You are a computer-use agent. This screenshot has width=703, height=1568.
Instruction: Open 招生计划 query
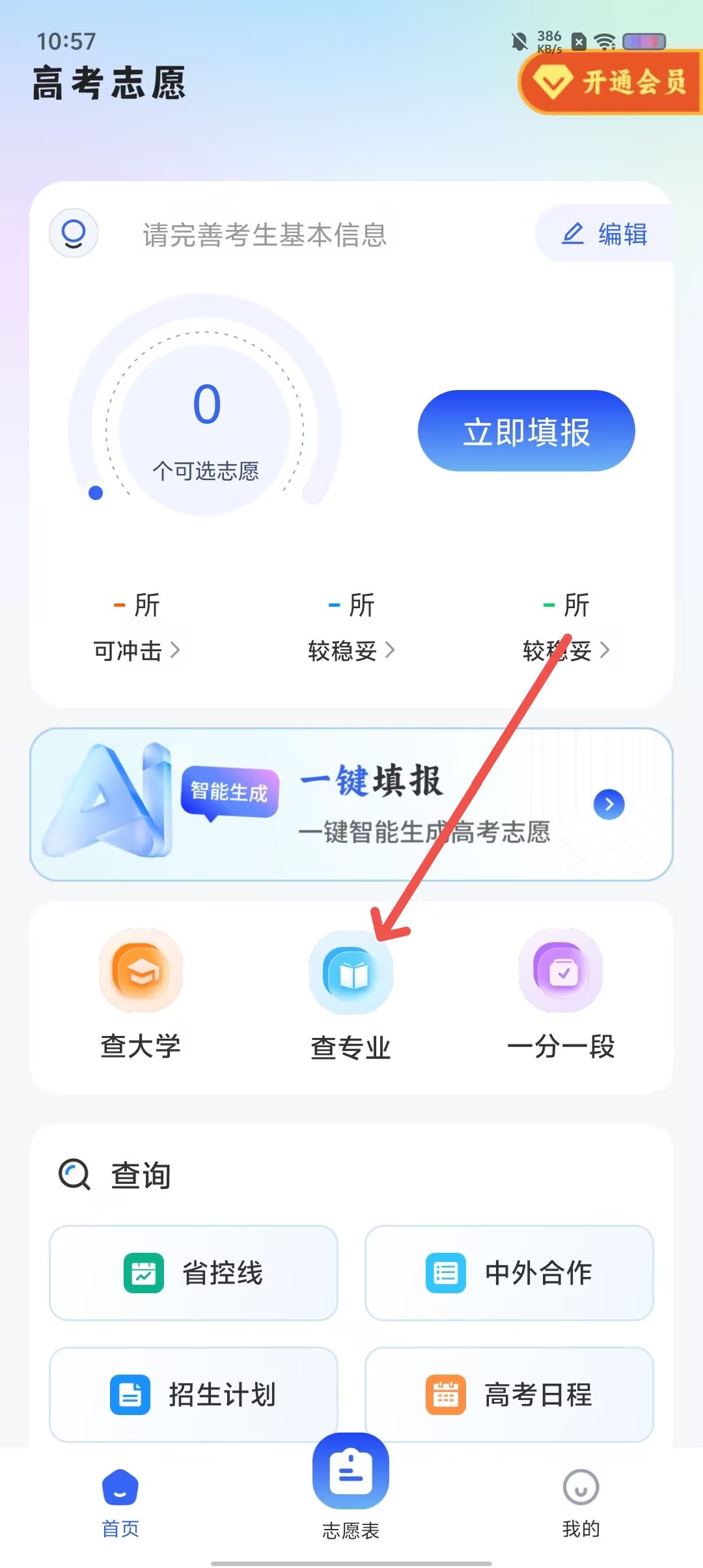(x=193, y=1395)
